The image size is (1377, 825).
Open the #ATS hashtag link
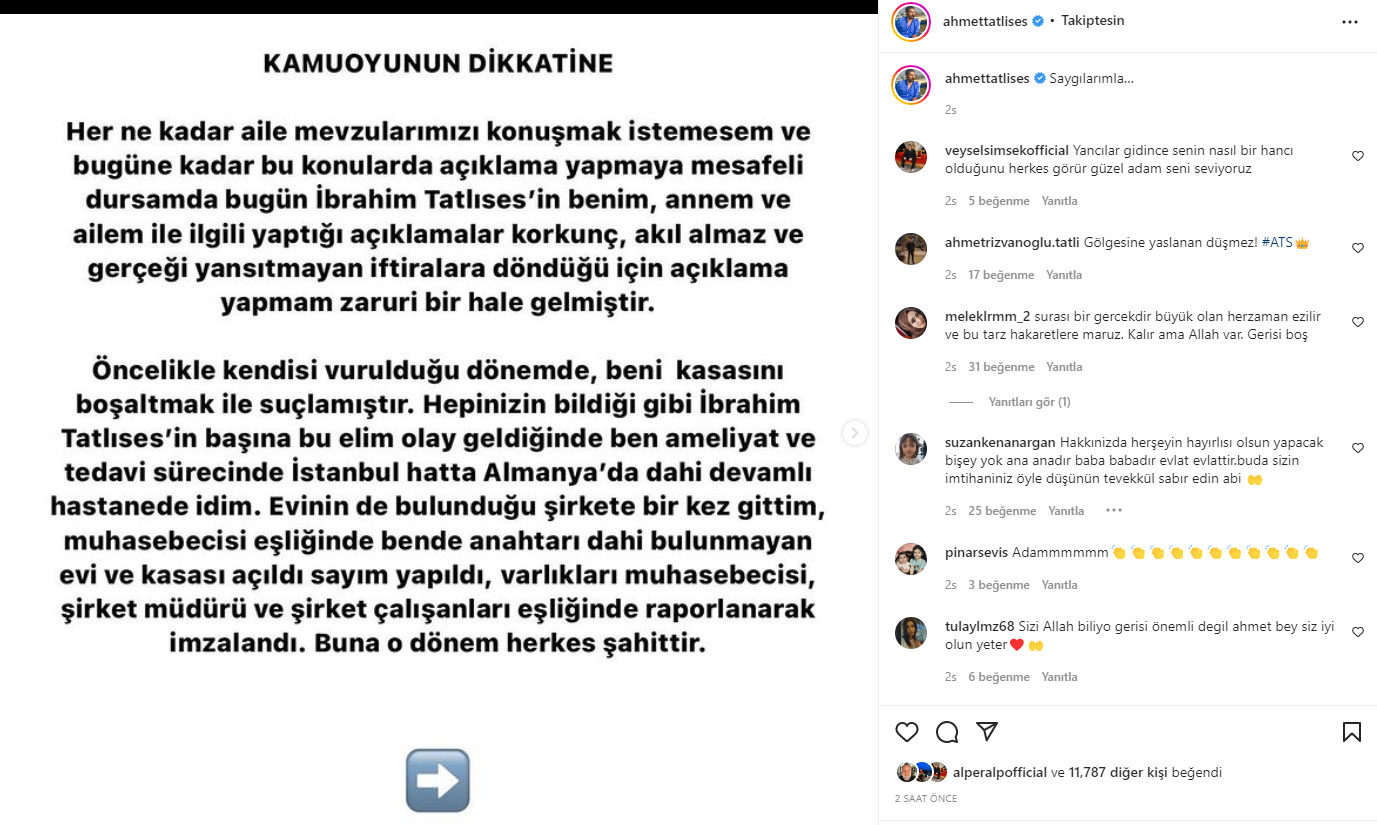pyautogui.click(x=1276, y=243)
